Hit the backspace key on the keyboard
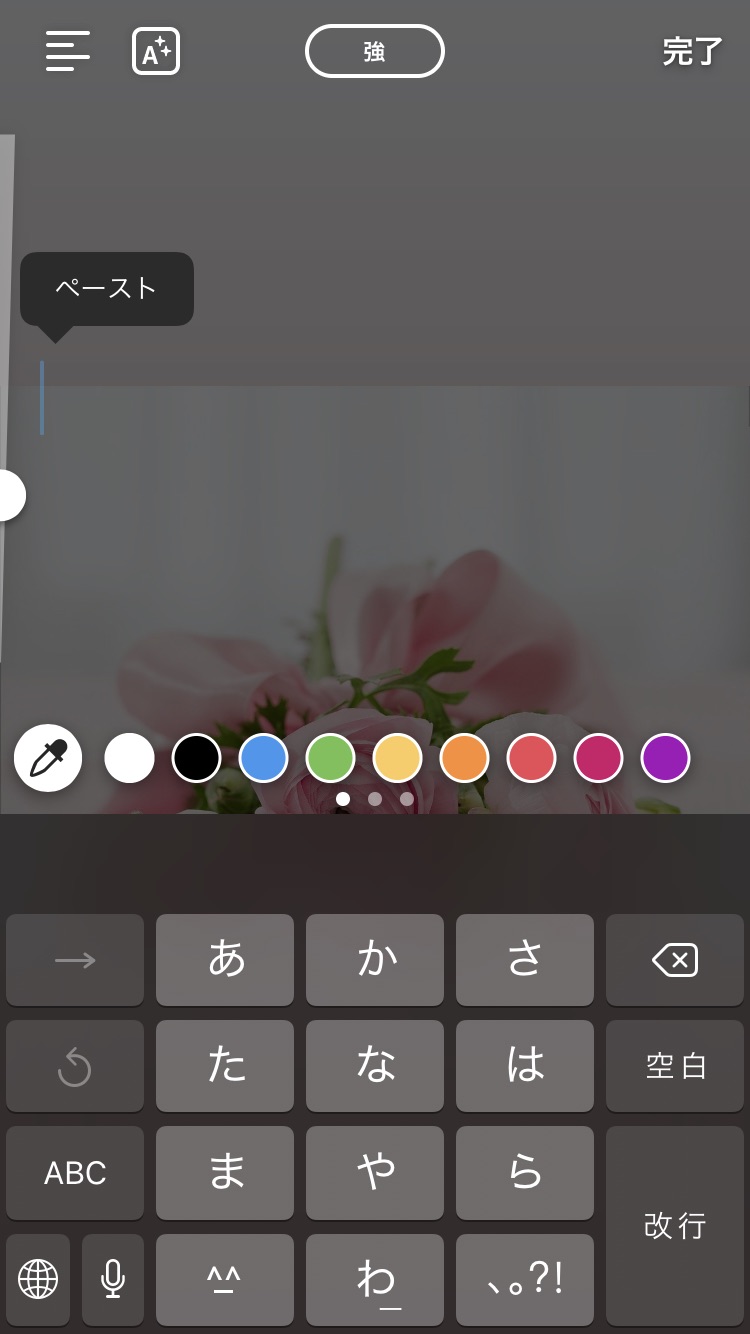Screen dimensions: 750x1334 [x=675, y=960]
